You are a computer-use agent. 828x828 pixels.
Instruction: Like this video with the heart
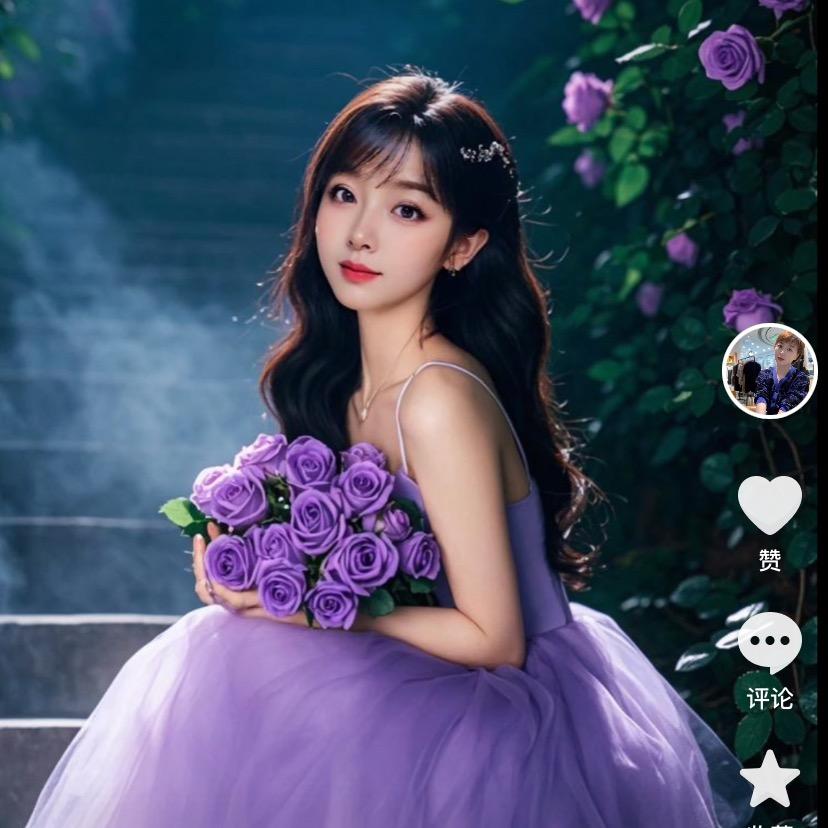[x=769, y=504]
